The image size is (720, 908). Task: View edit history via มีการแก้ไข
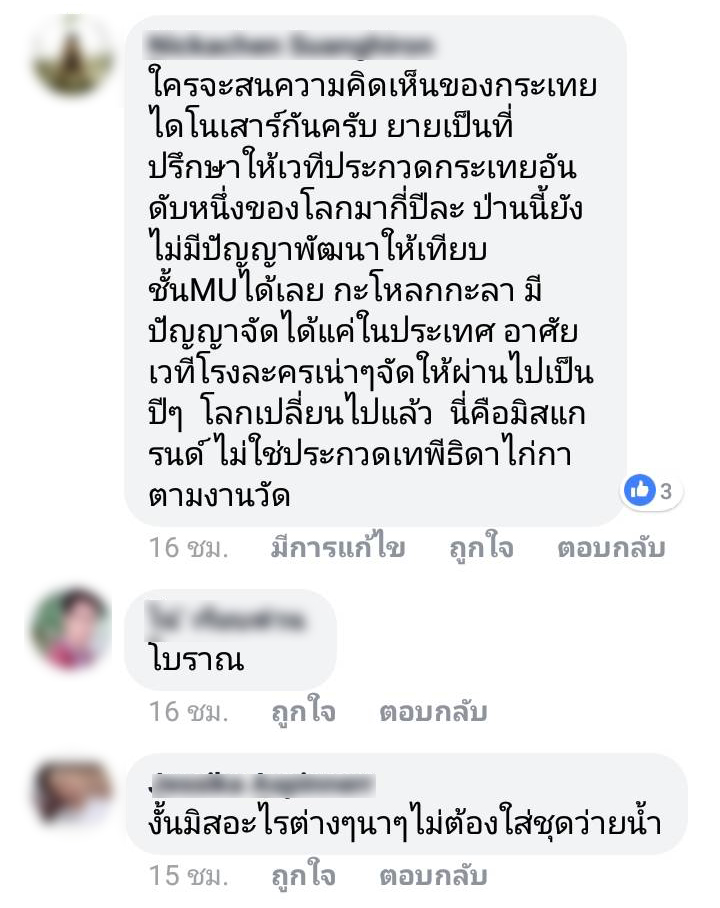click(x=337, y=549)
